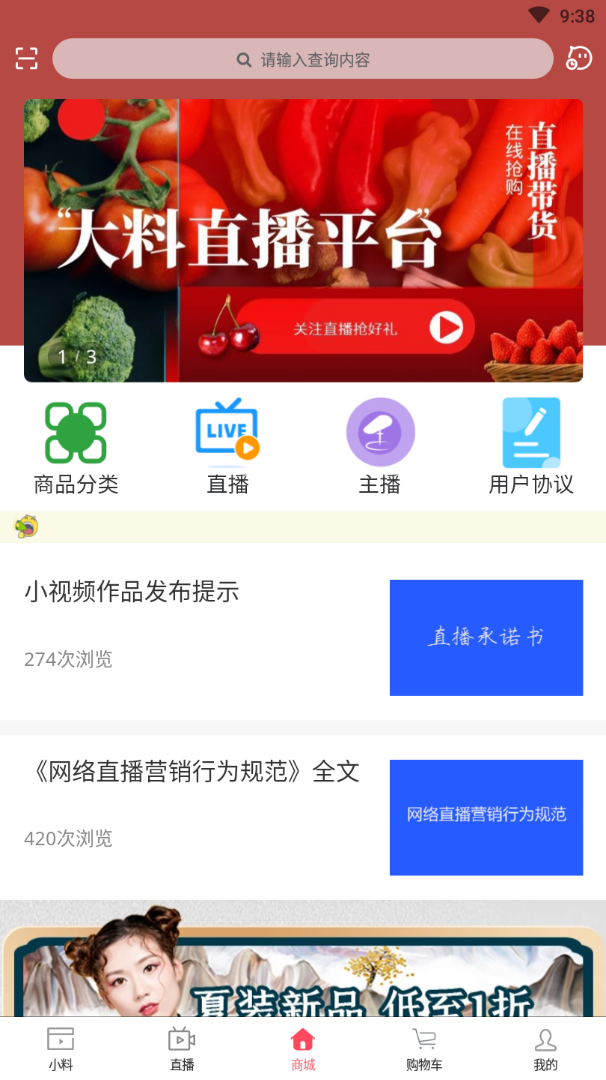Open the 购物车 shopping cart tab
The image size is (606, 1080).
424,1049
